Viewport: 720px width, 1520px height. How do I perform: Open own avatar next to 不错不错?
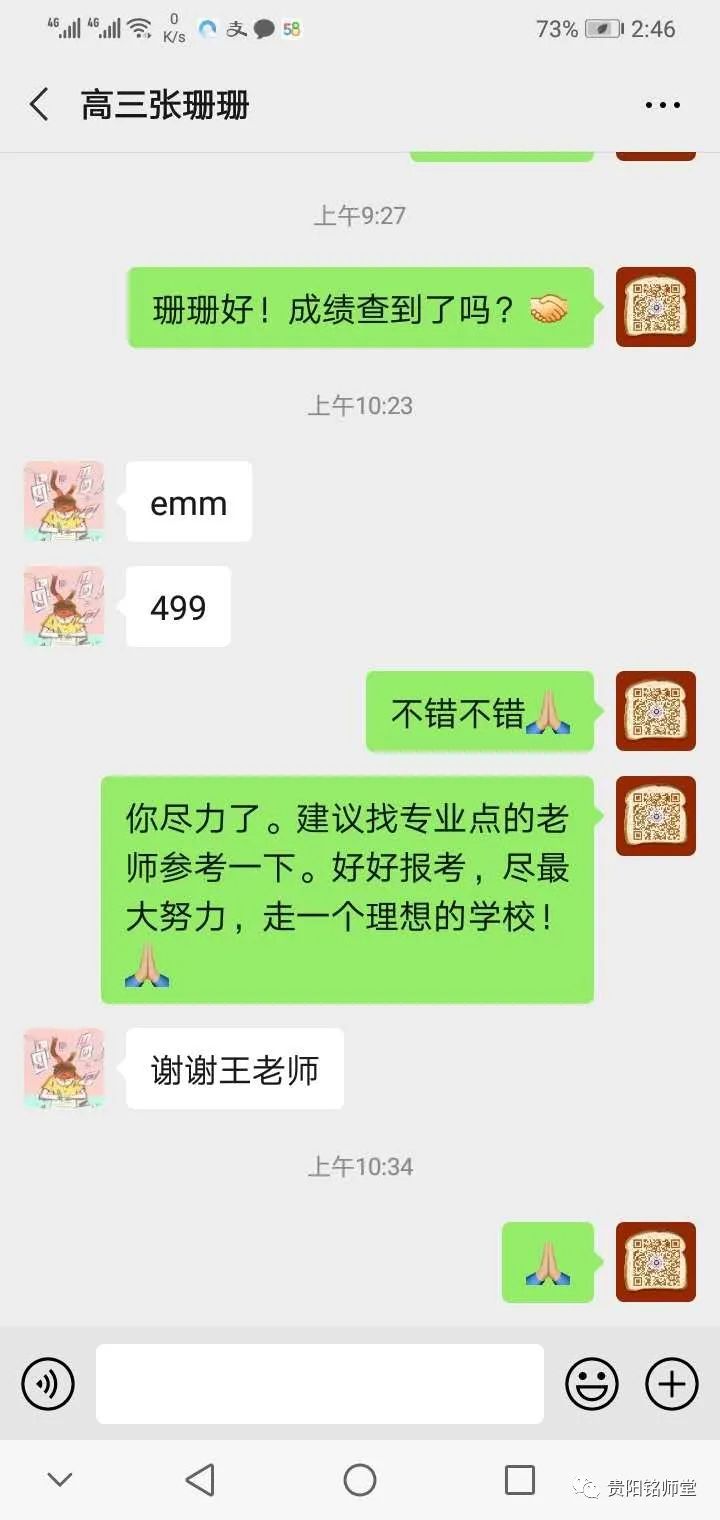click(655, 711)
